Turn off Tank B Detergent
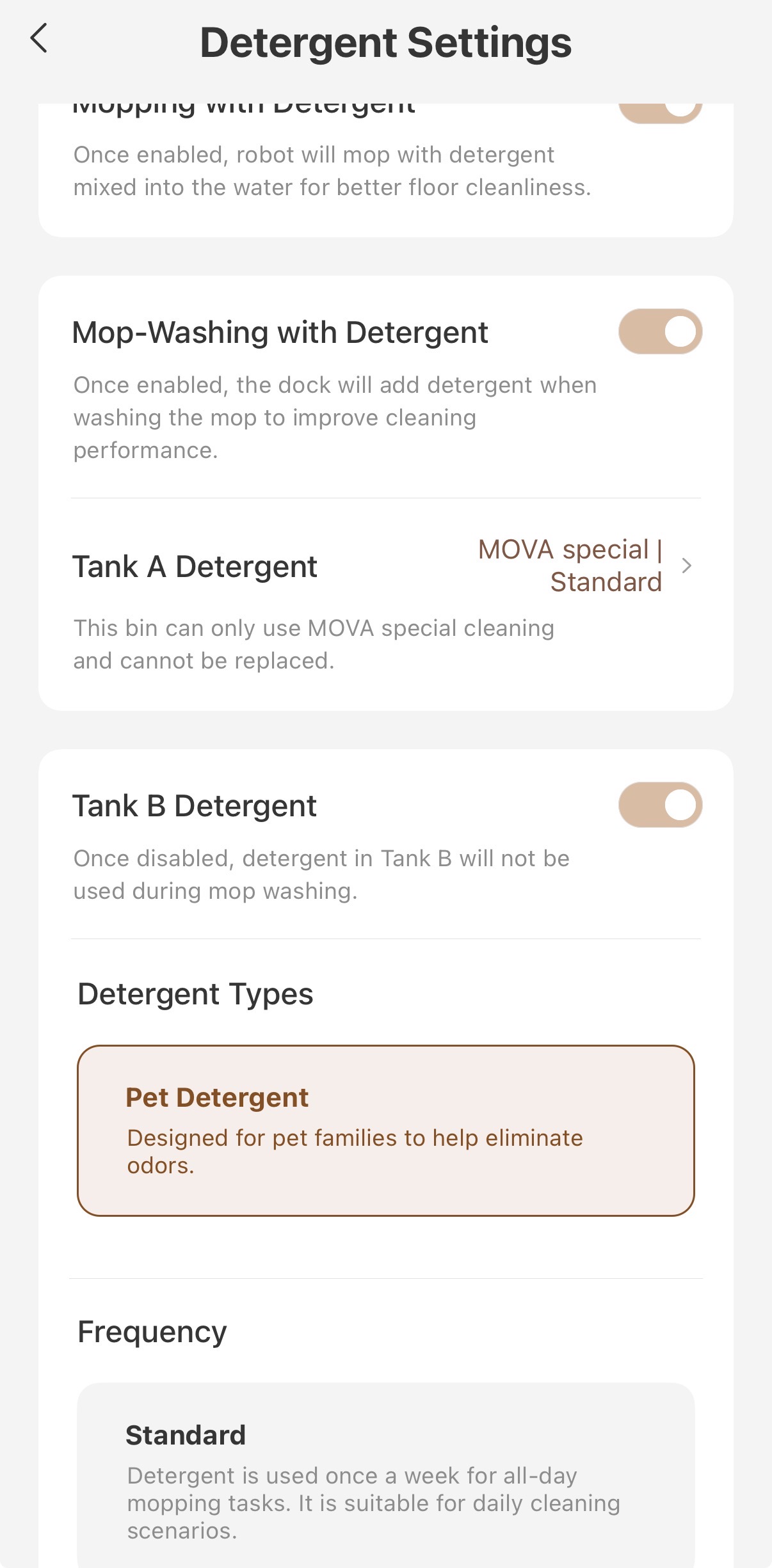The image size is (772, 1568). (x=660, y=805)
